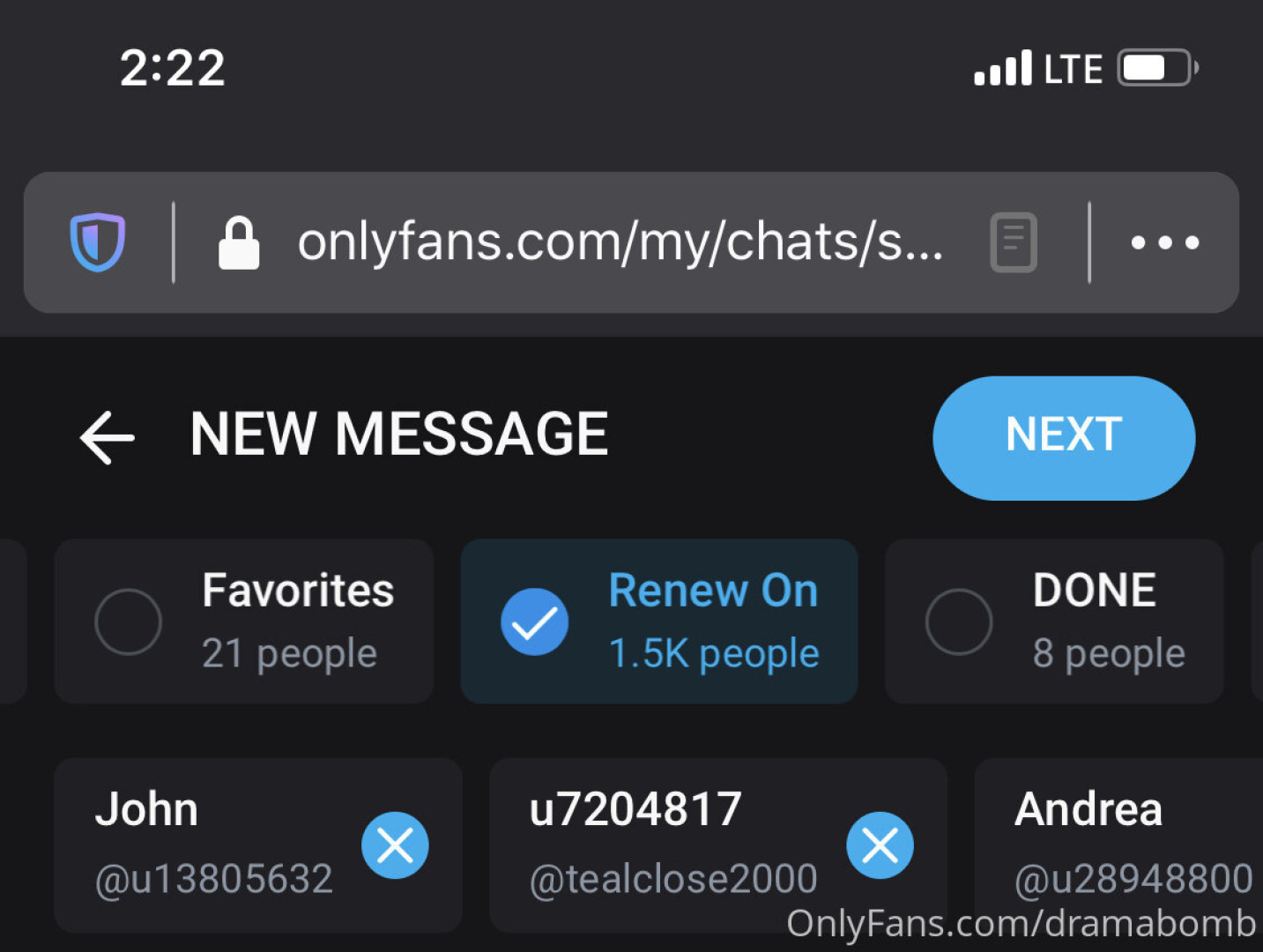1263x952 pixels.
Task: Select the DONE list
Action: (959, 621)
